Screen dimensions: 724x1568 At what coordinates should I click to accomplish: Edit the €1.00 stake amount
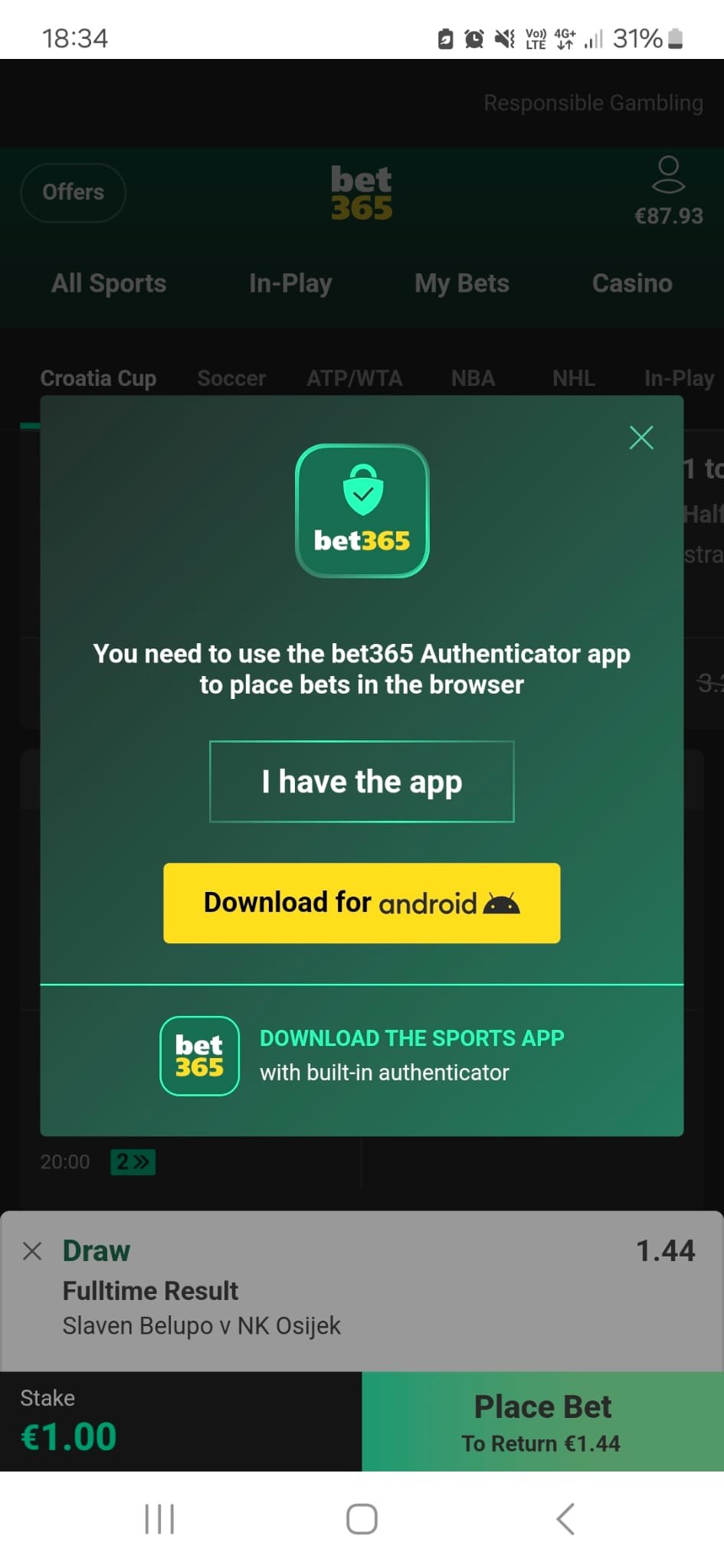[69, 1437]
